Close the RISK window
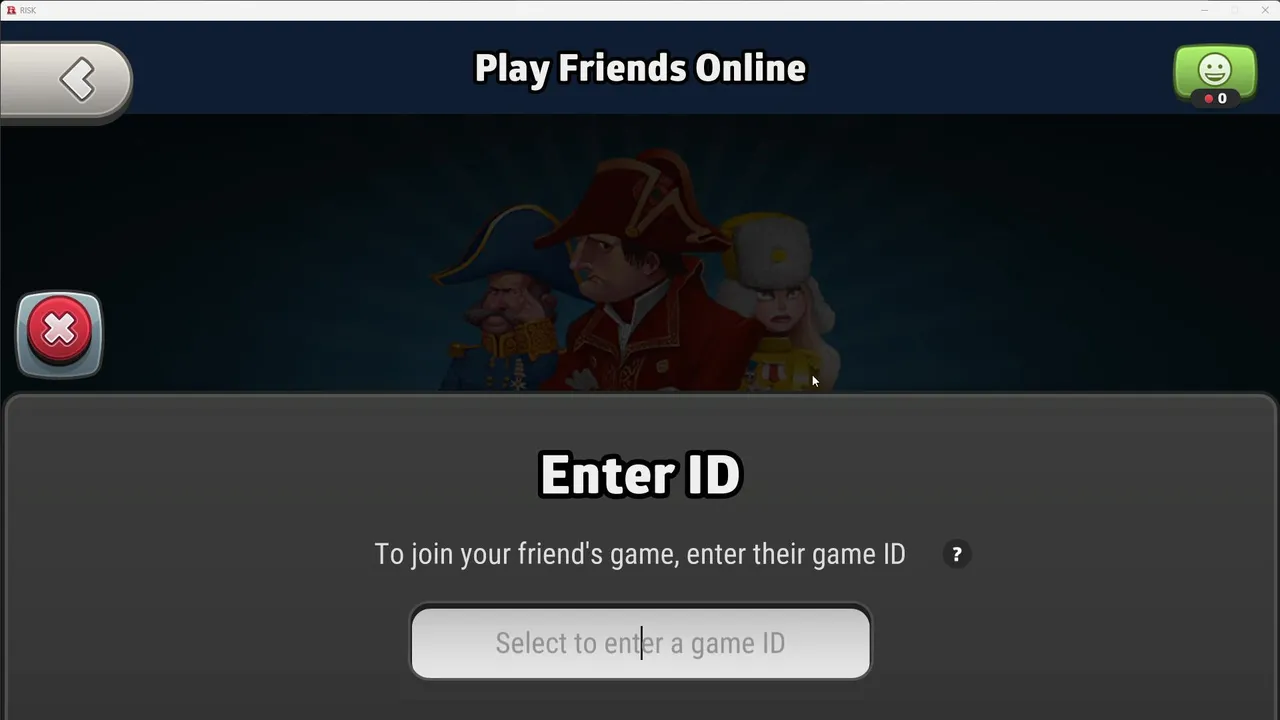Screen dimensions: 1280x720 click(x=1264, y=10)
